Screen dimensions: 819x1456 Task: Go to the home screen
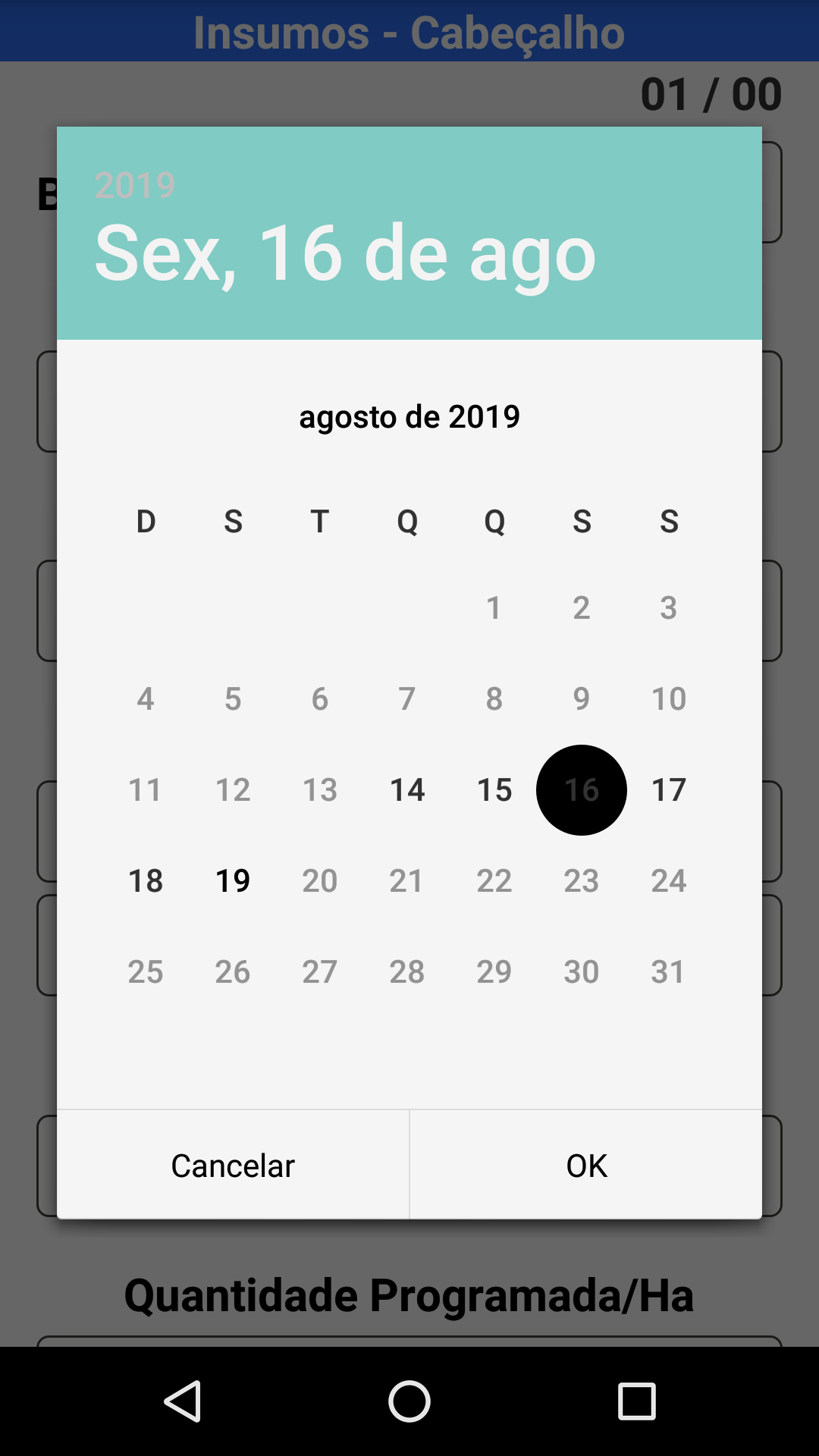click(409, 1401)
